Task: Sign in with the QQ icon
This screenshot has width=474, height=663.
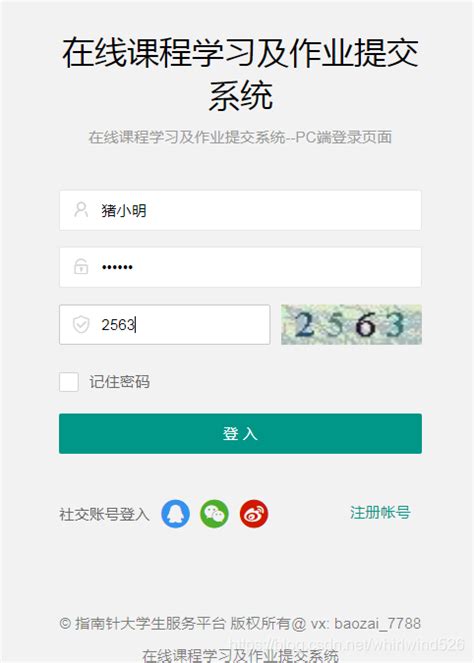Action: [175, 514]
